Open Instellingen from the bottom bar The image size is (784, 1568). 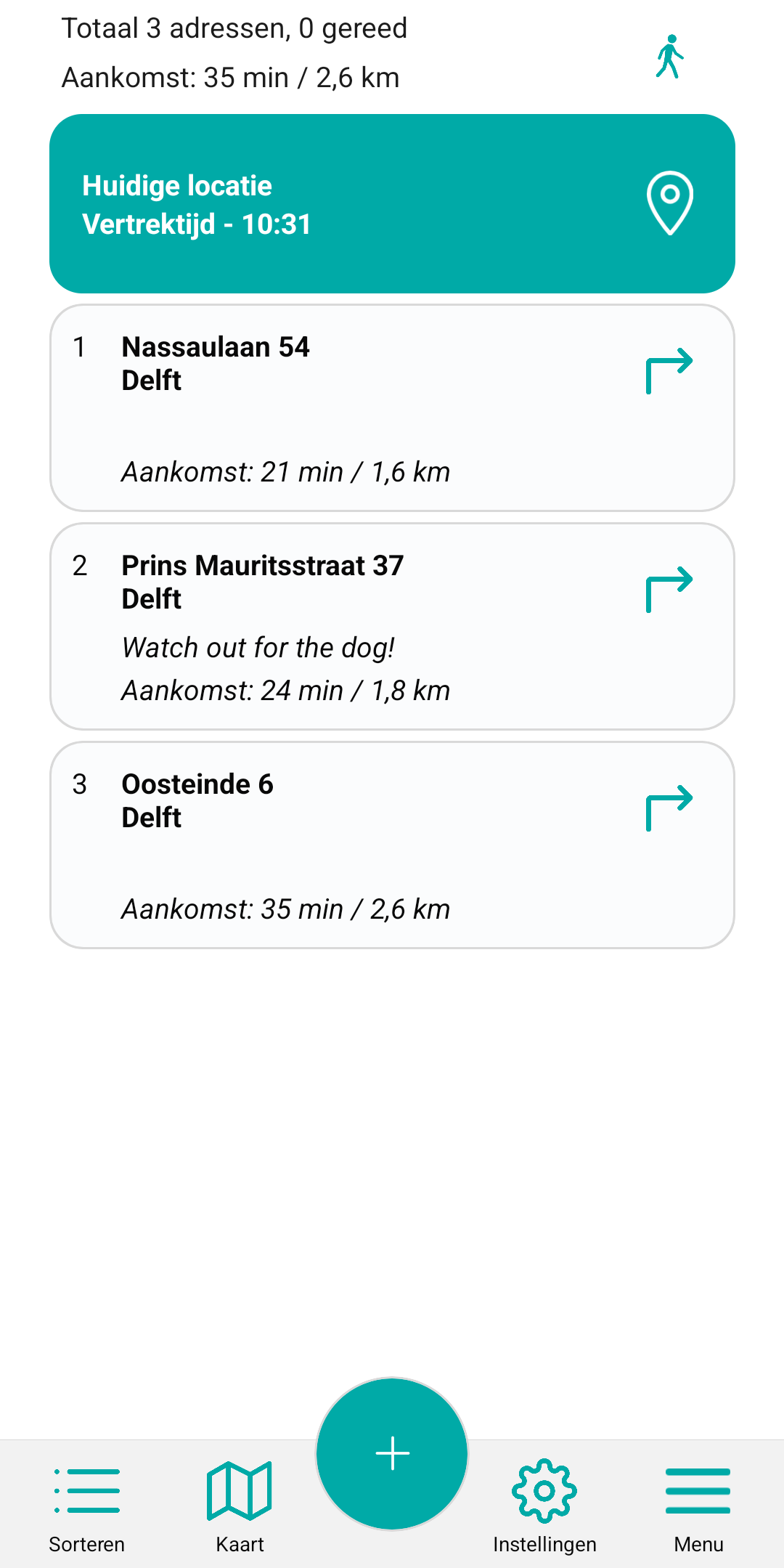pyautogui.click(x=544, y=1544)
